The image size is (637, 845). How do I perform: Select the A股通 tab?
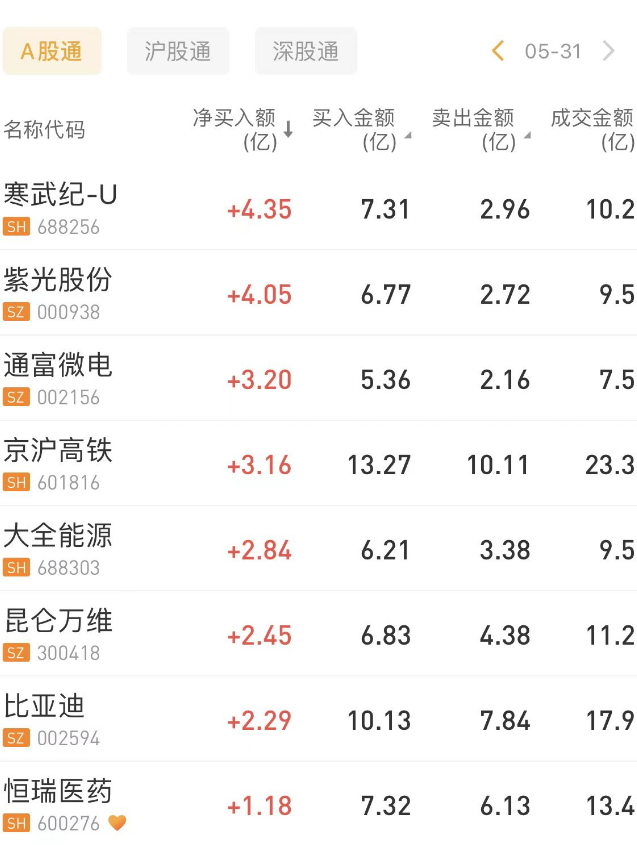51,51
